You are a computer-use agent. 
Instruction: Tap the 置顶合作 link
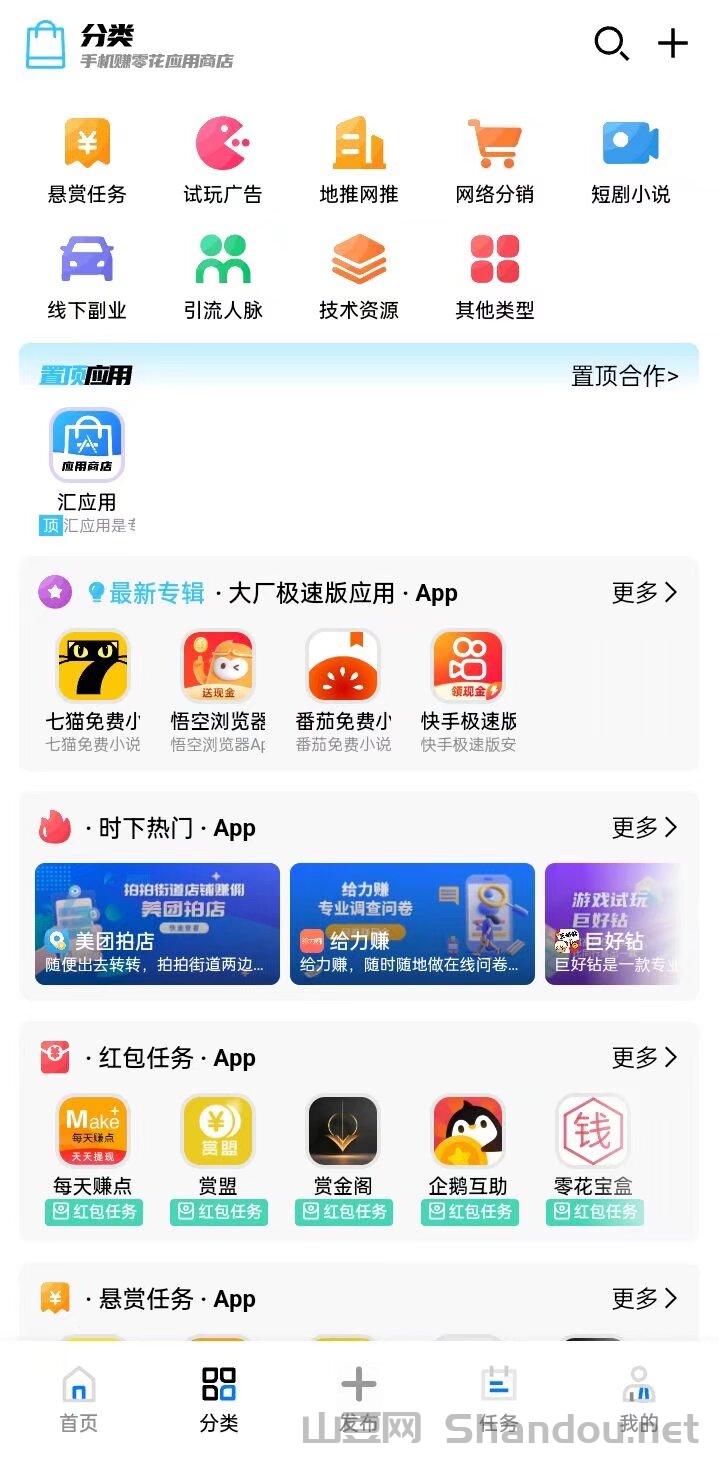pyautogui.click(x=624, y=376)
